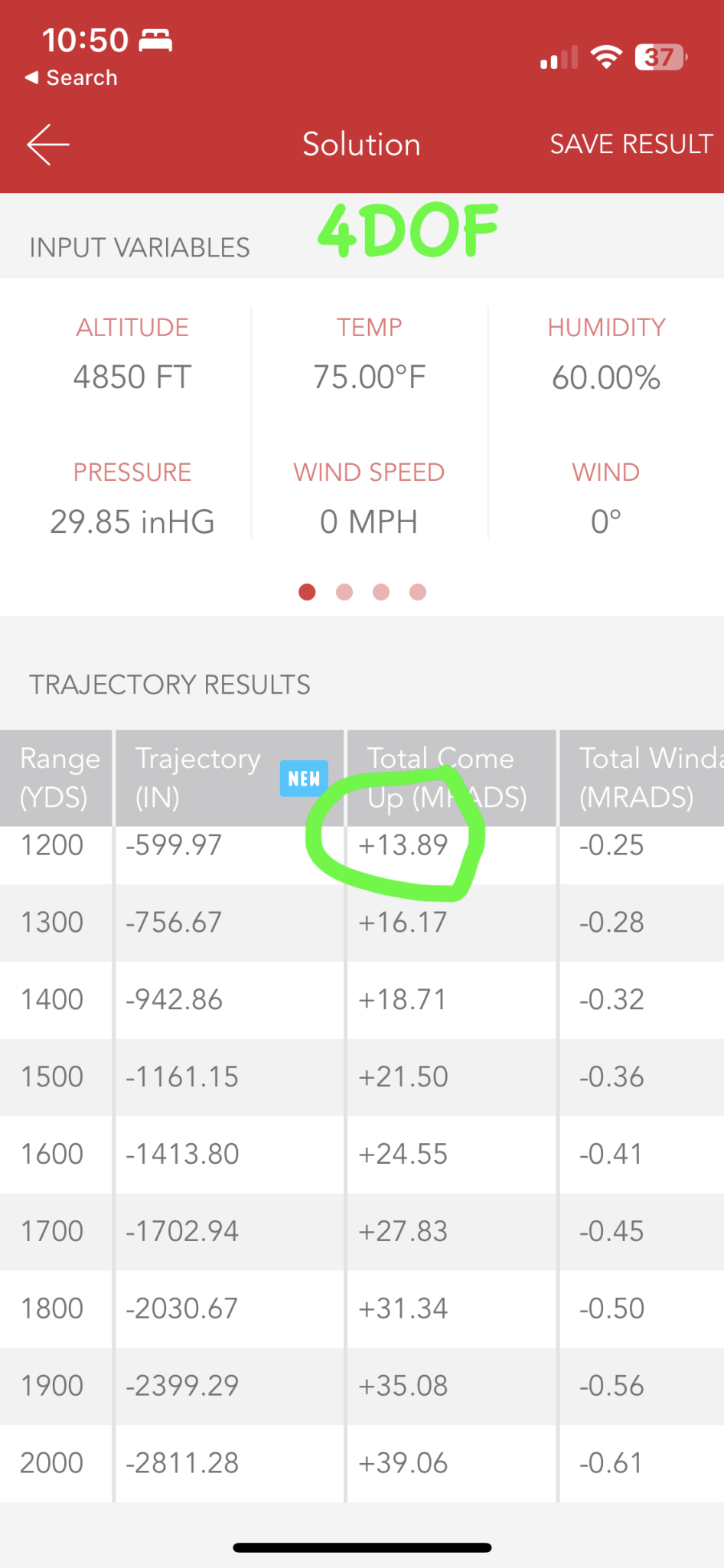Go back using the arrow icon

click(x=48, y=144)
